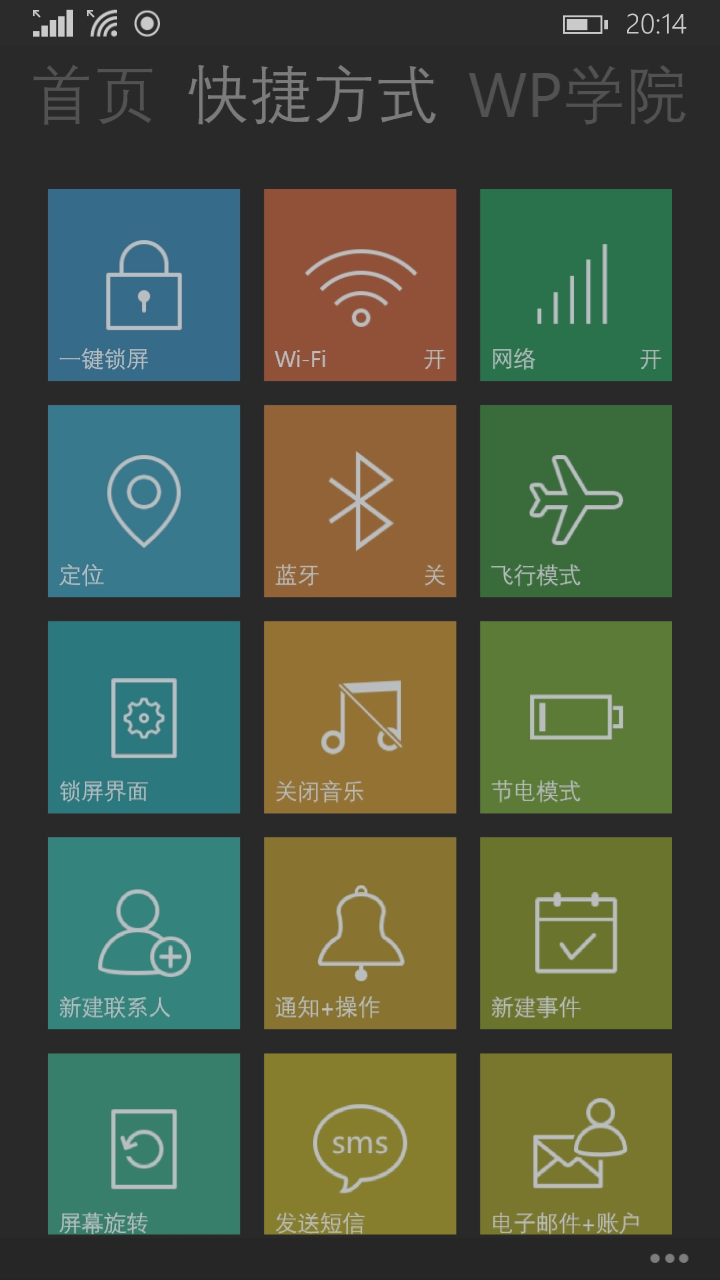
Task: Select the 关闭音乐 stop music tile
Action: [x=360, y=717]
